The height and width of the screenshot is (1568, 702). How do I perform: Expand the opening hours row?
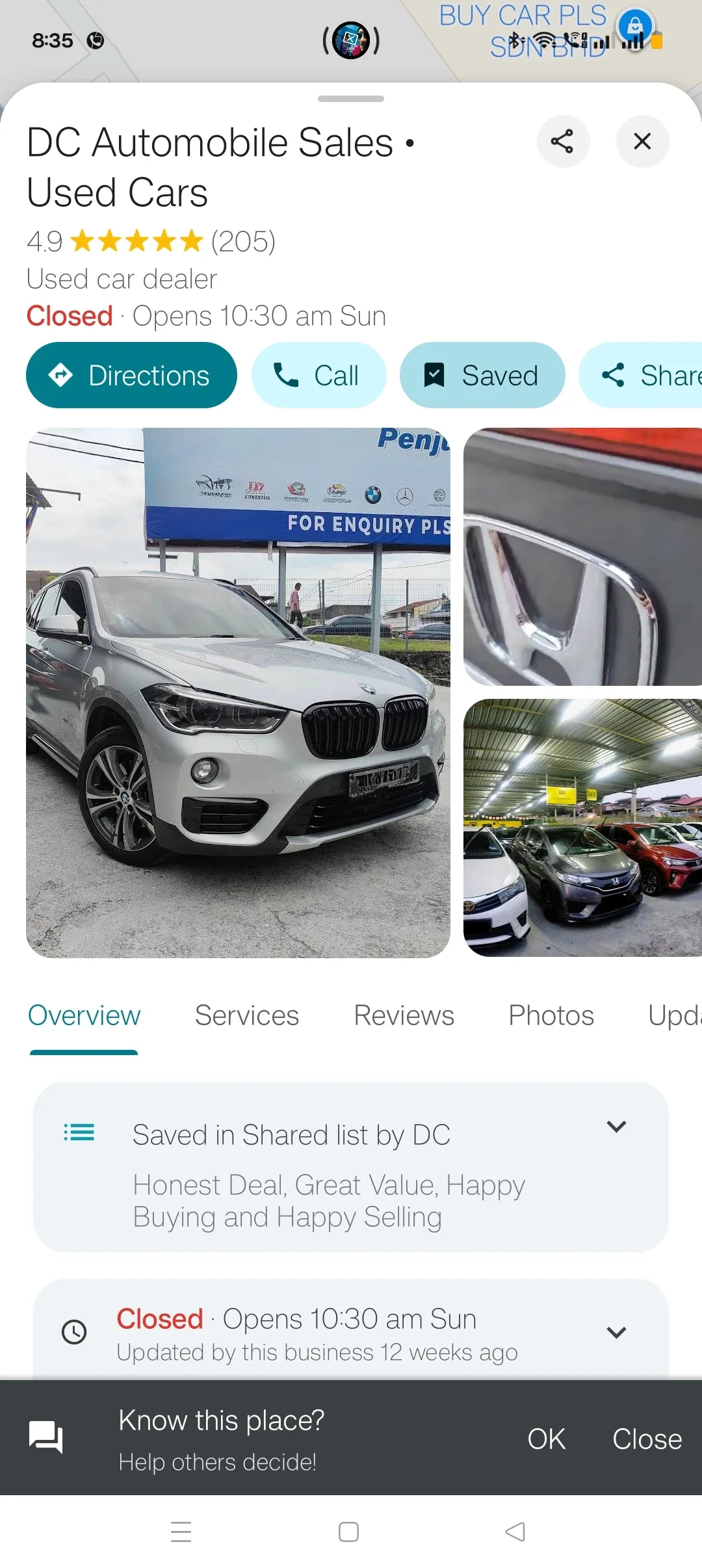tap(616, 1333)
